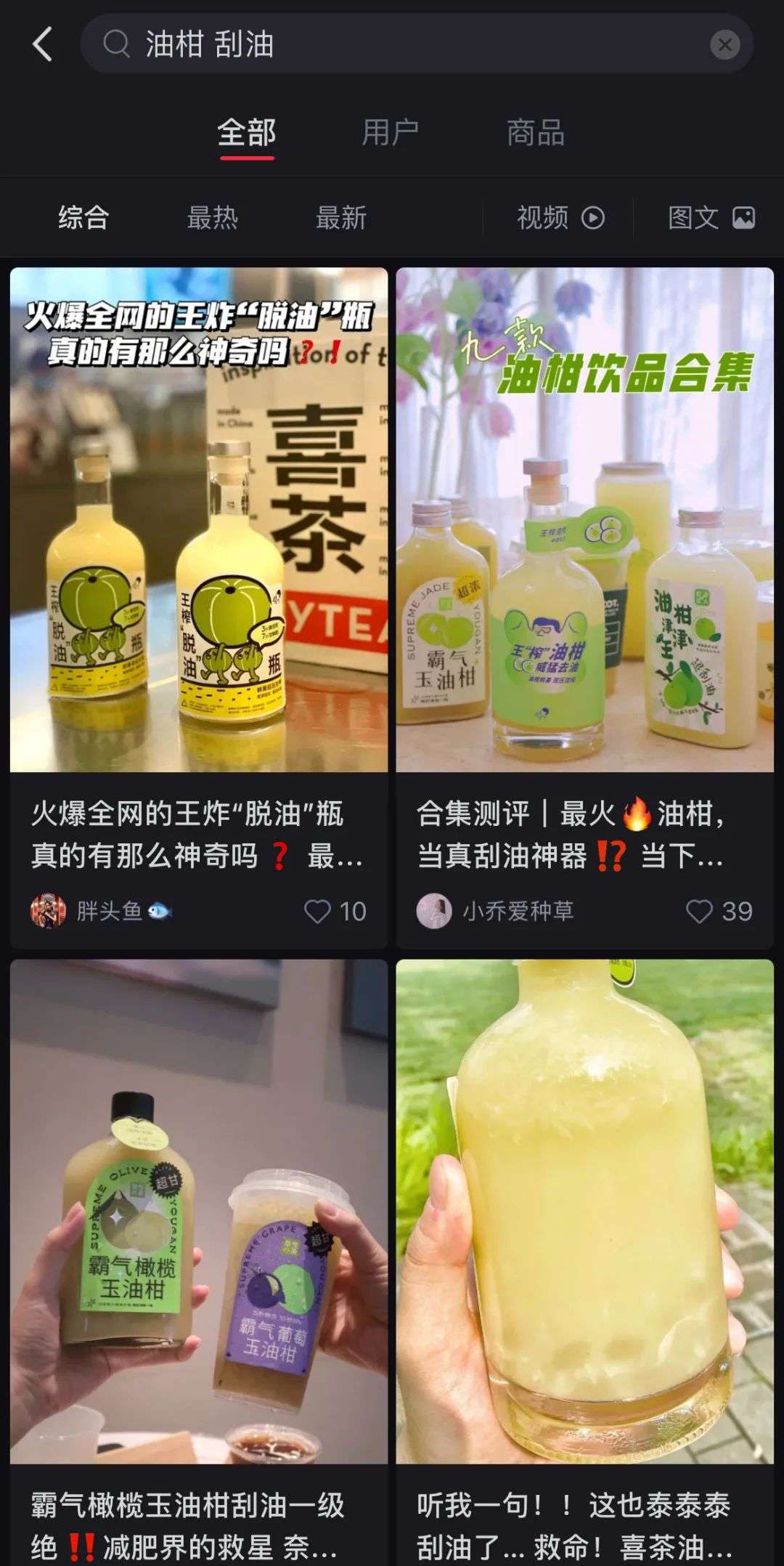Select the 综合 sort option

click(x=83, y=217)
